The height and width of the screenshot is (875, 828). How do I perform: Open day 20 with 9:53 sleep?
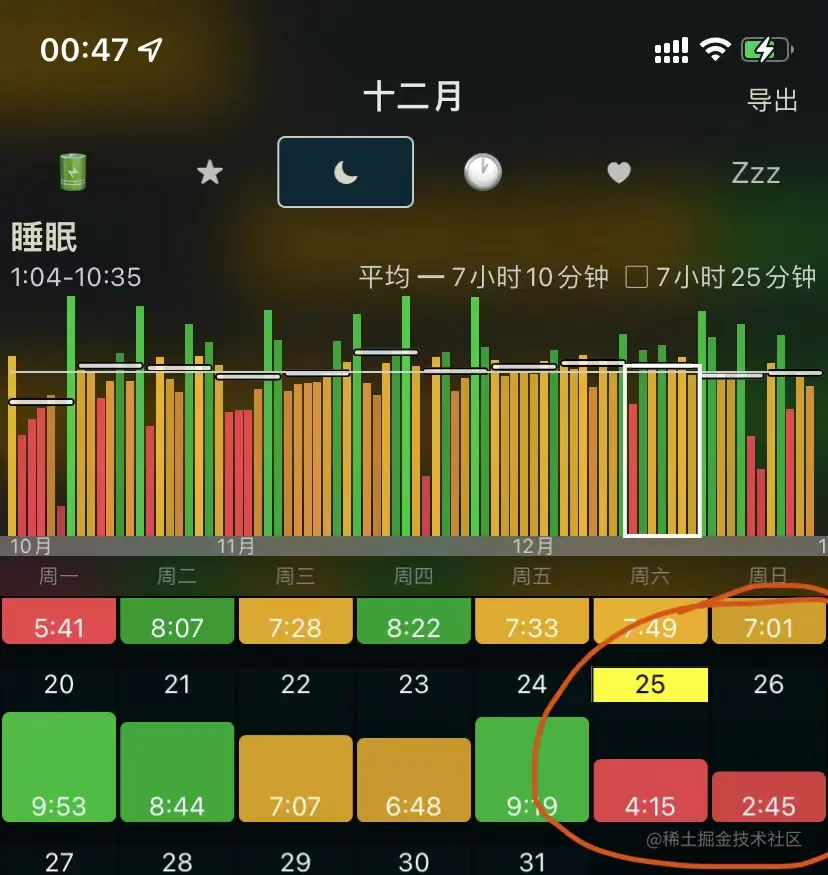coord(59,766)
